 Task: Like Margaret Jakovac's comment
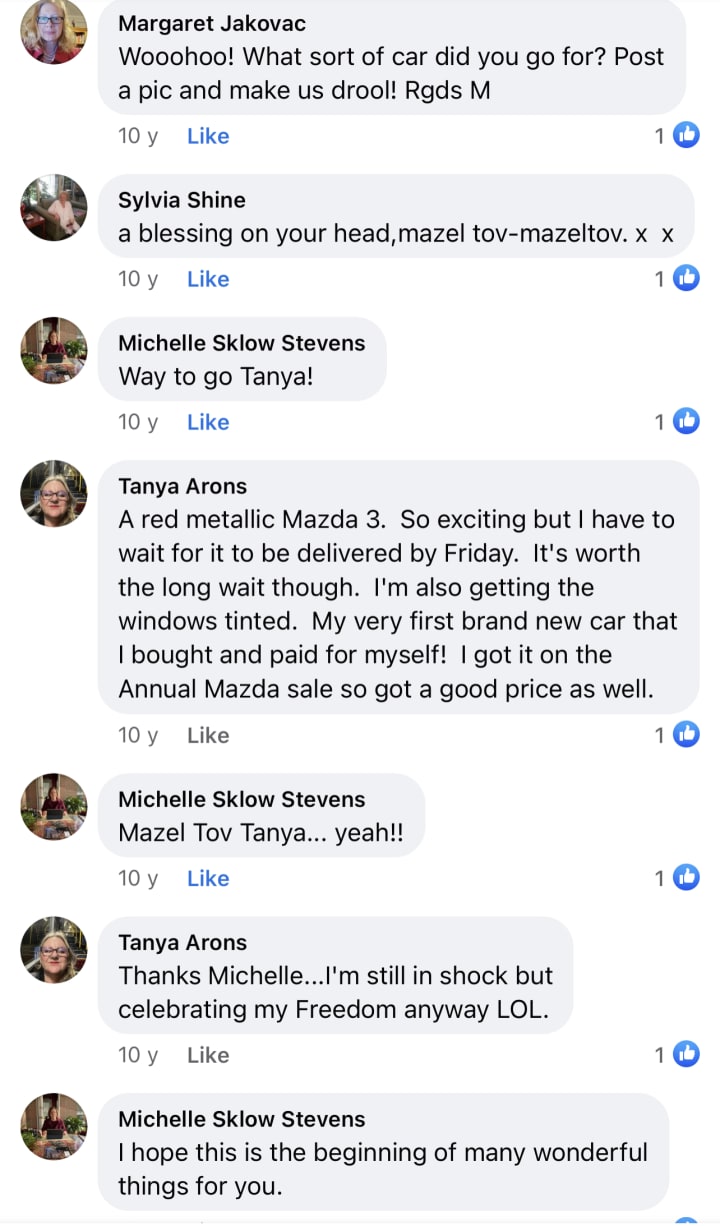(208, 136)
